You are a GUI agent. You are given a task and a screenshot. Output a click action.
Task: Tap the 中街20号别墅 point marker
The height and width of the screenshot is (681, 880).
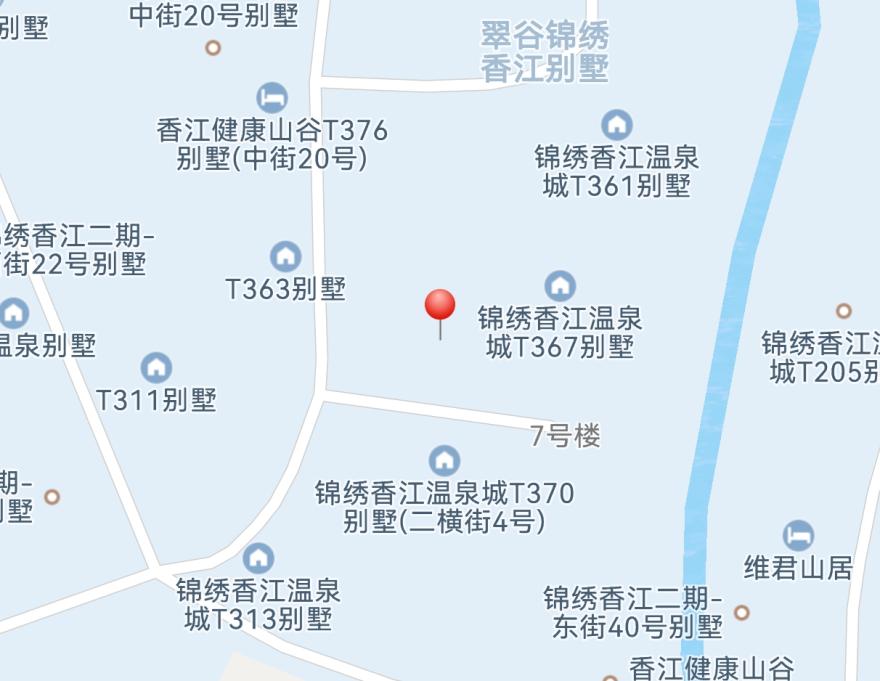pyautogui.click(x=212, y=47)
